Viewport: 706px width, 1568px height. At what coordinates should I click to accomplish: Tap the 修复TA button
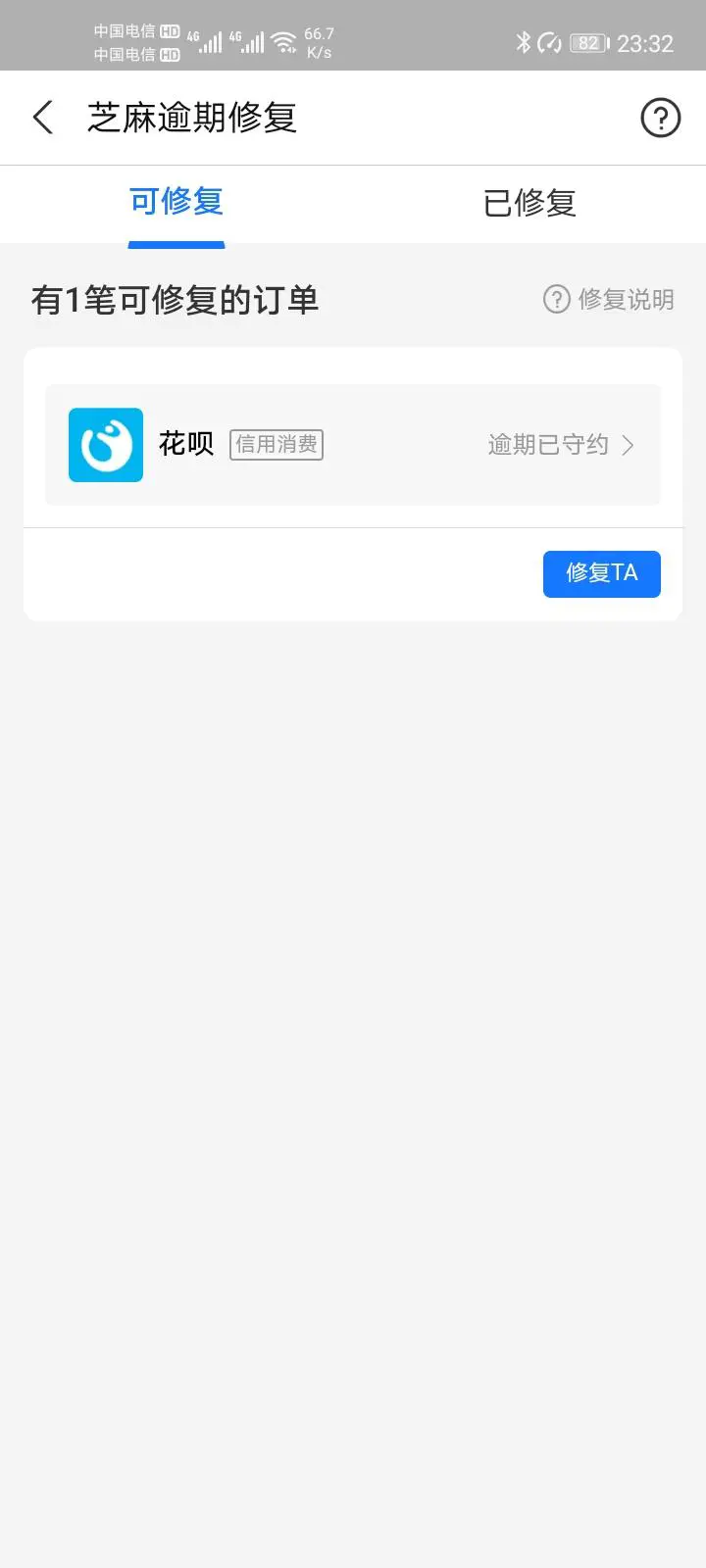point(601,573)
